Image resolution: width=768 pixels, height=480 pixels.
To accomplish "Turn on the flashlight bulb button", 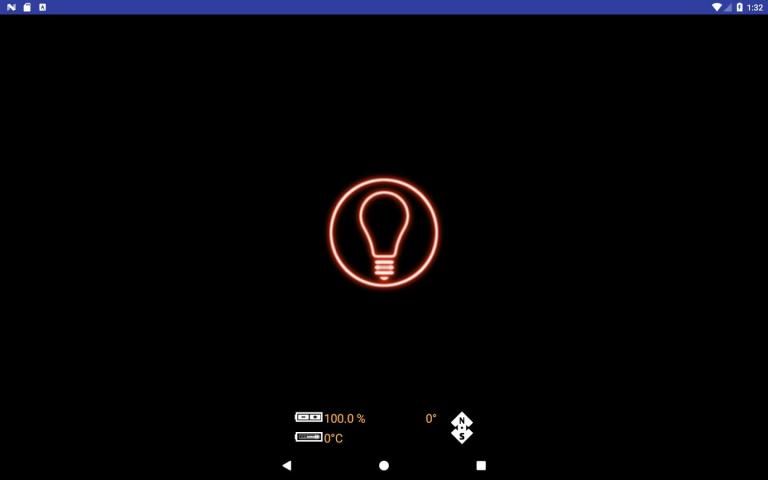I will [384, 233].
